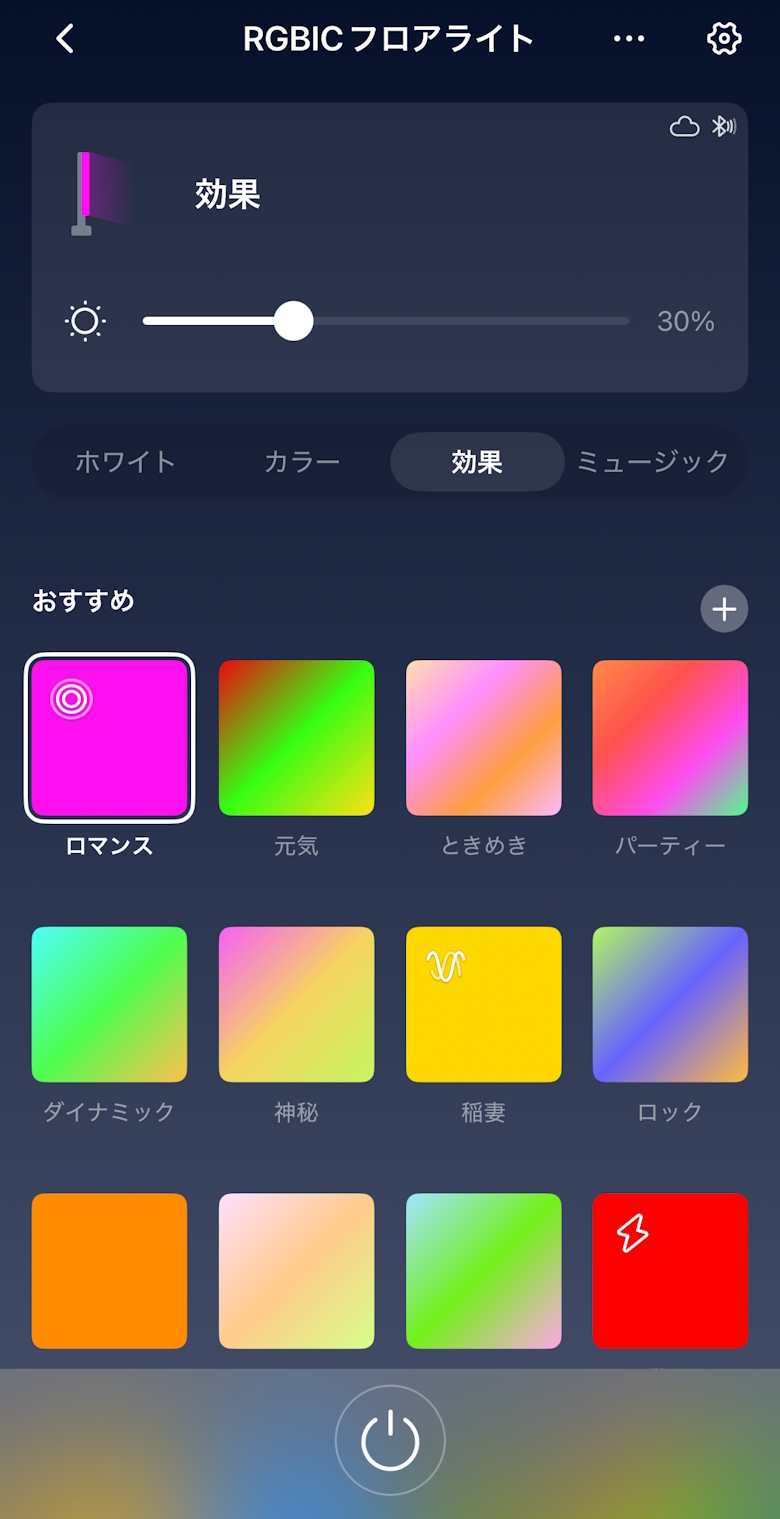Viewport: 780px width, 1519px height.
Task: Switch to the ホワイト tab
Action: [x=126, y=462]
